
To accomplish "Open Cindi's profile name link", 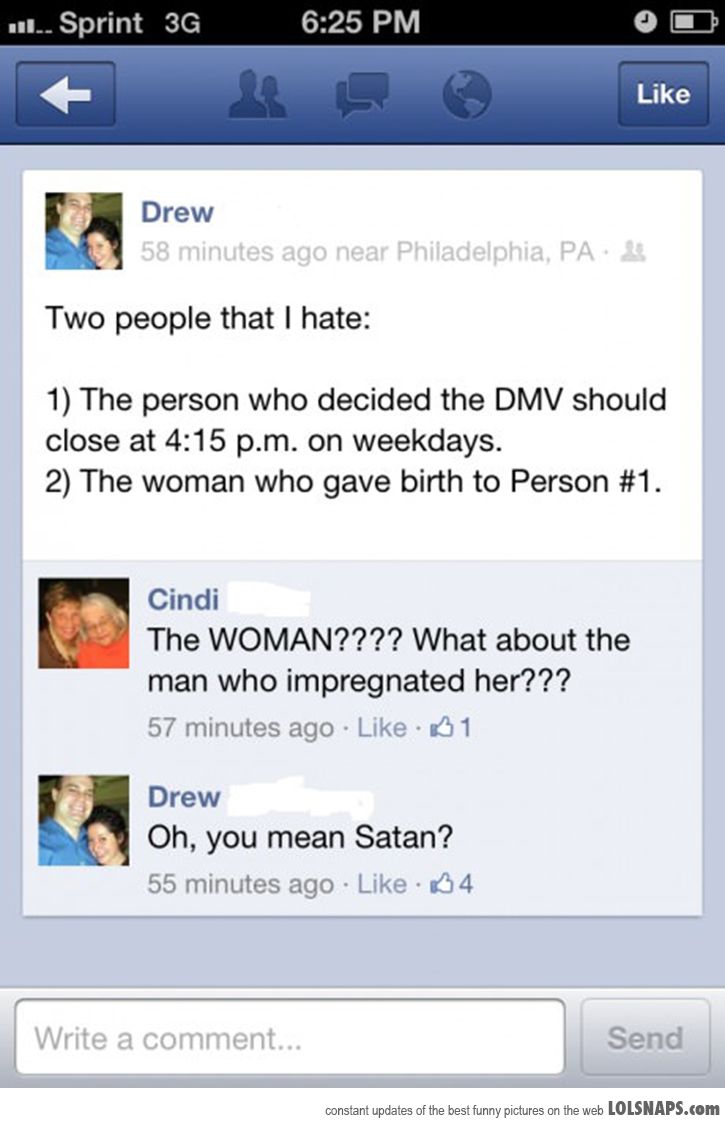I will tap(183, 599).
